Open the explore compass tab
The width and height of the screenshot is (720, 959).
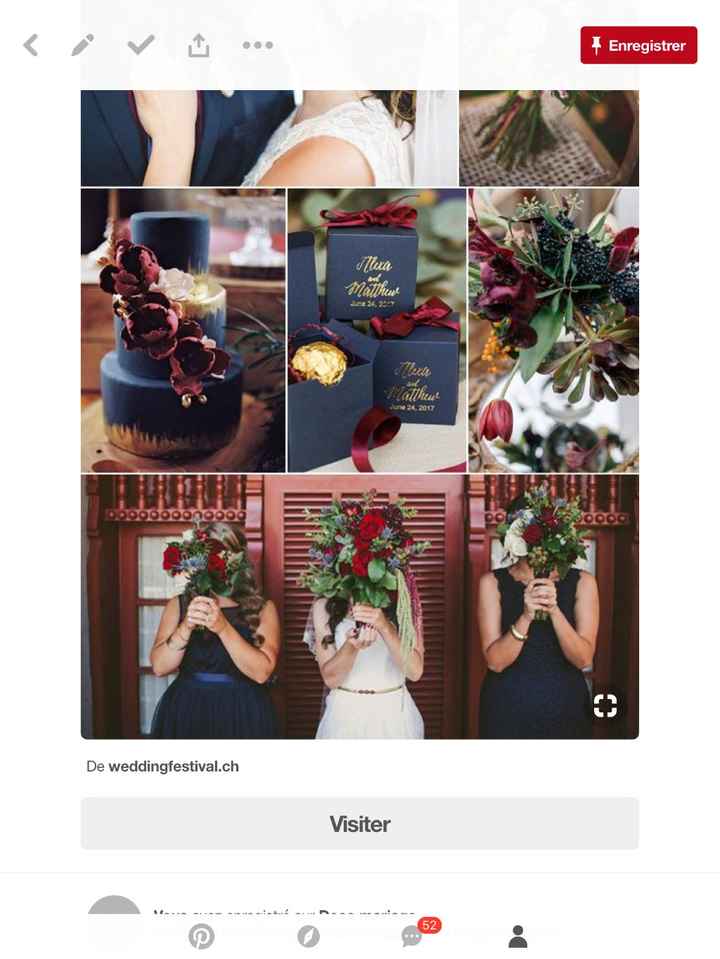(308, 936)
